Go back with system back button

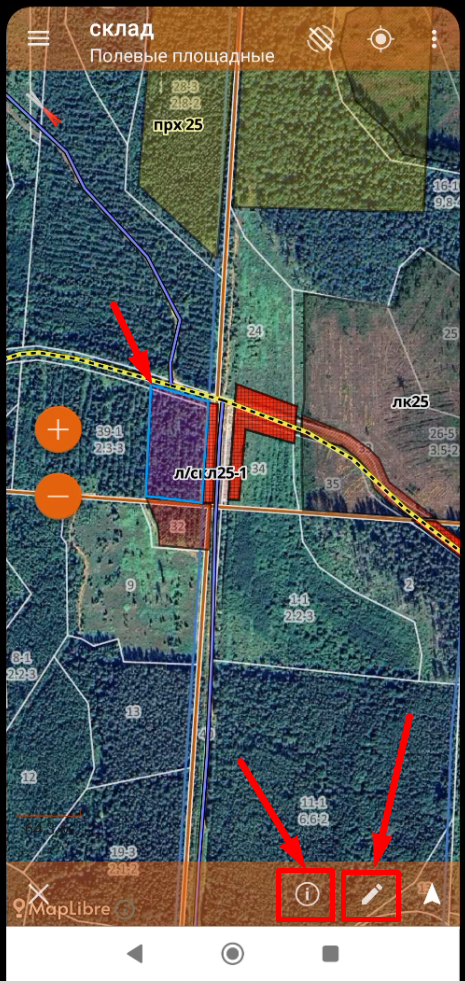coord(134,954)
